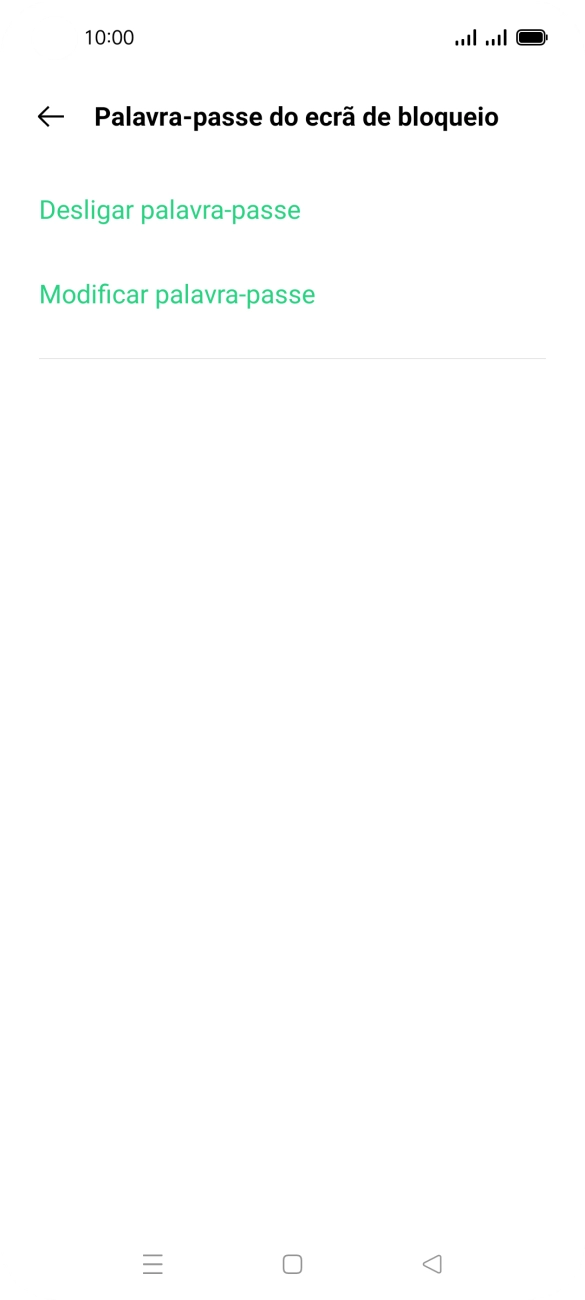Screen dimensions: 585x1300
Task: Go back using the top-left arrow
Action: pyautogui.click(x=51, y=117)
